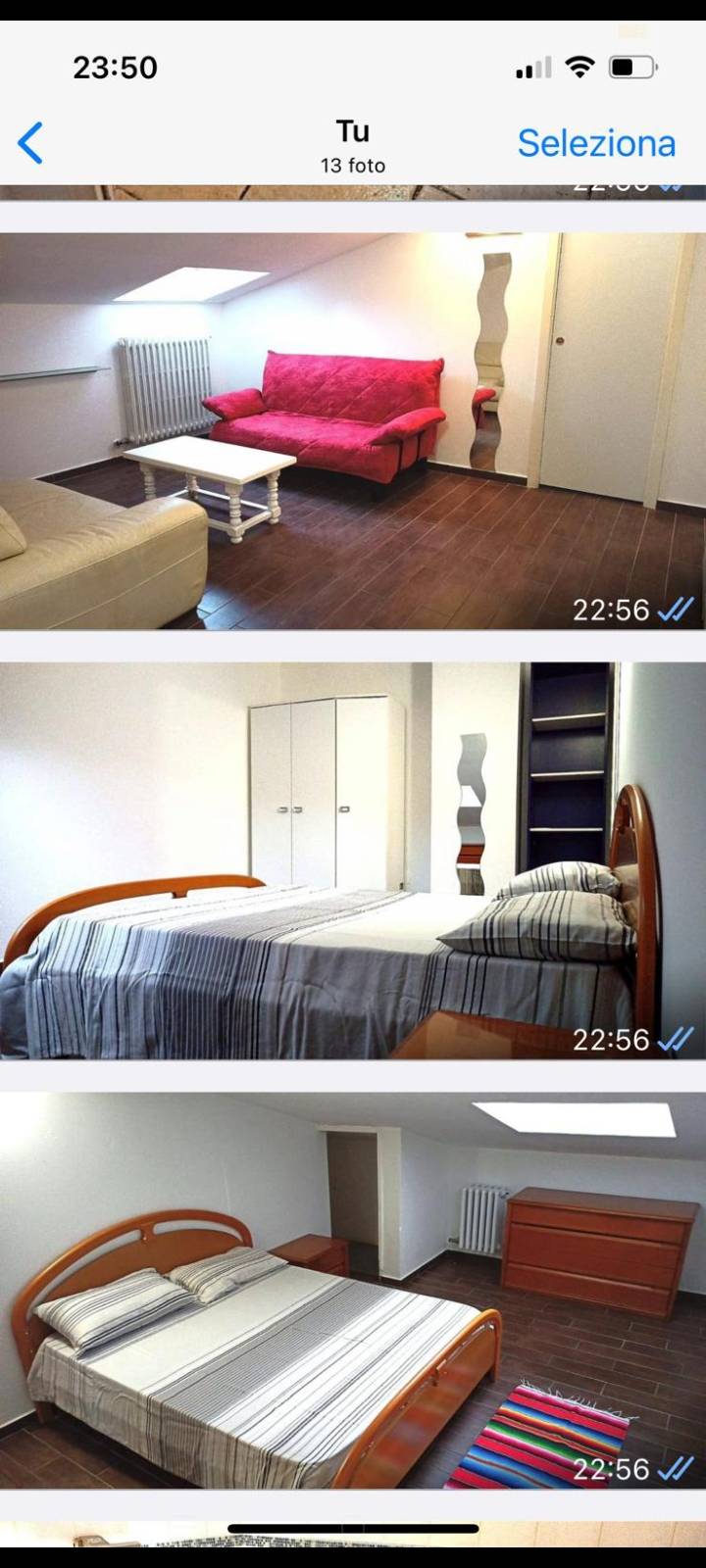The width and height of the screenshot is (706, 1568).
Task: Open the photo with the white wardrobe
Action: pyautogui.click(x=353, y=860)
